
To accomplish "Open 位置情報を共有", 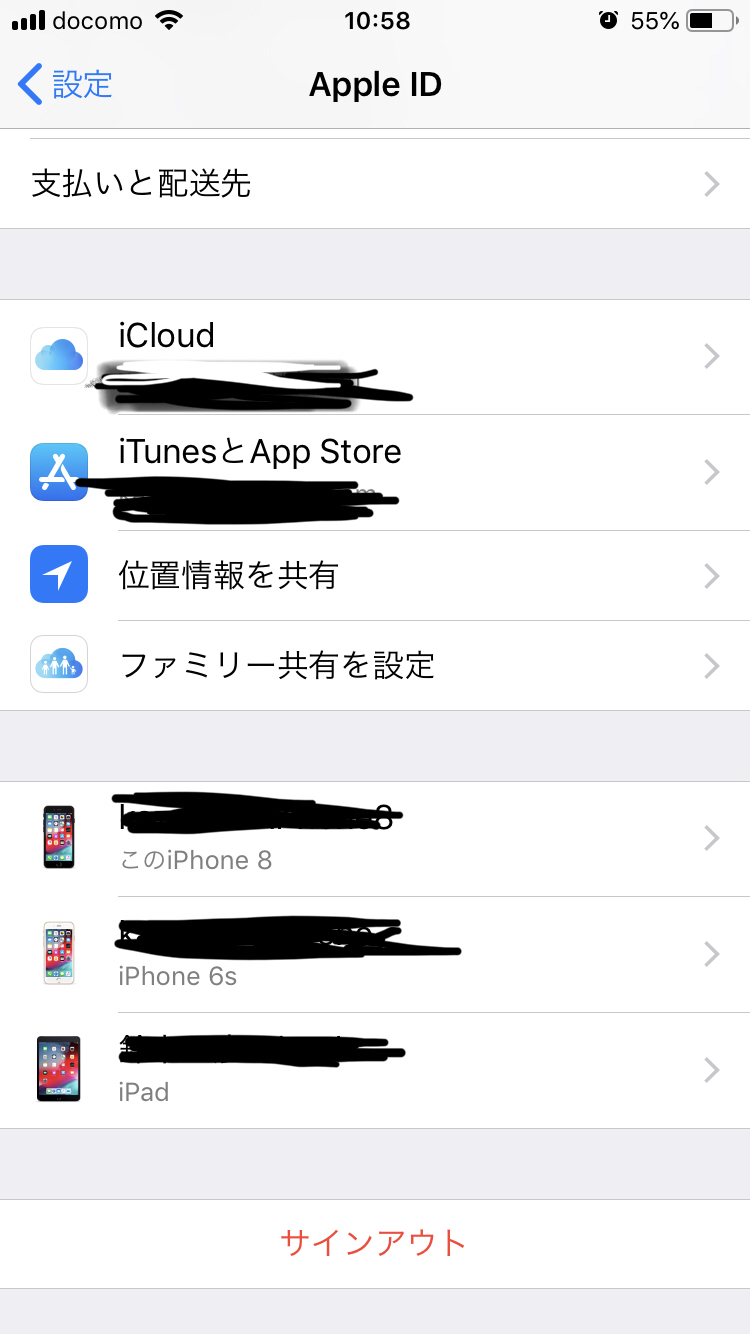I will [375, 576].
